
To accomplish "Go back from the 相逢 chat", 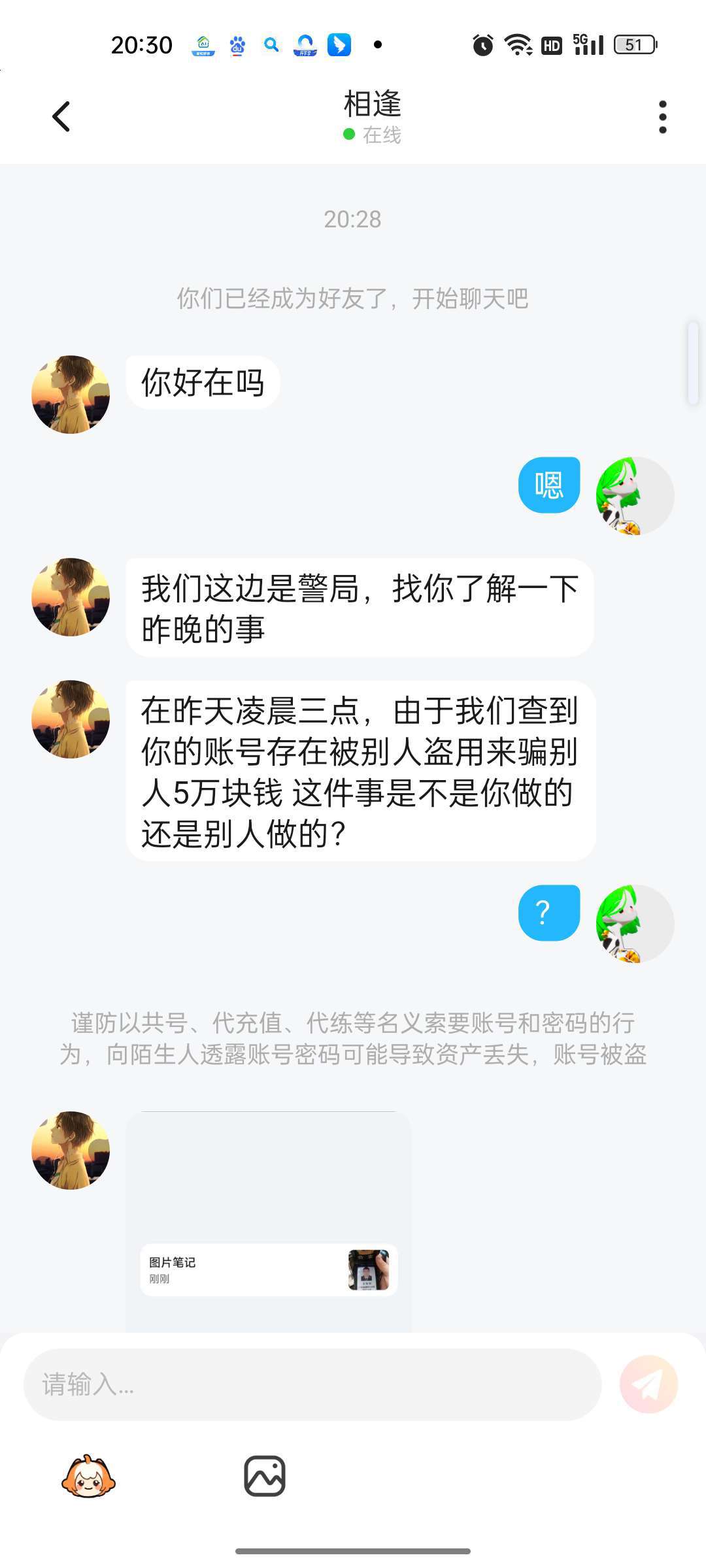I will click(x=61, y=117).
